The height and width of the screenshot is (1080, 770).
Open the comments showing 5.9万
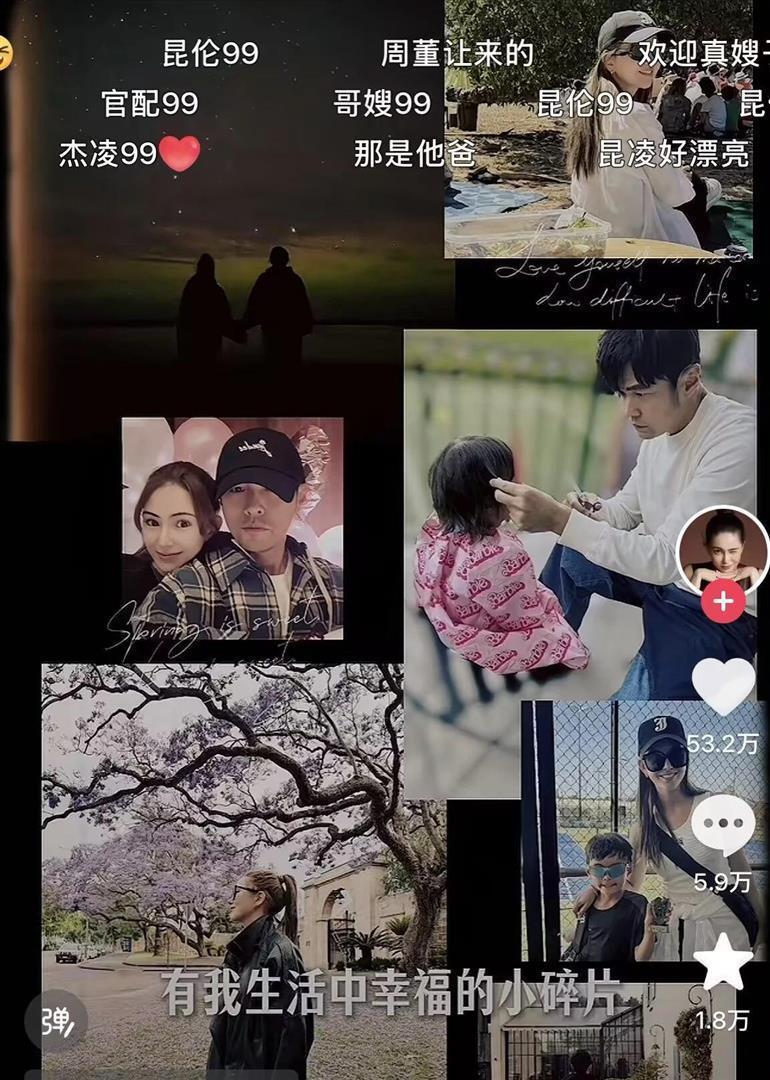click(x=723, y=825)
